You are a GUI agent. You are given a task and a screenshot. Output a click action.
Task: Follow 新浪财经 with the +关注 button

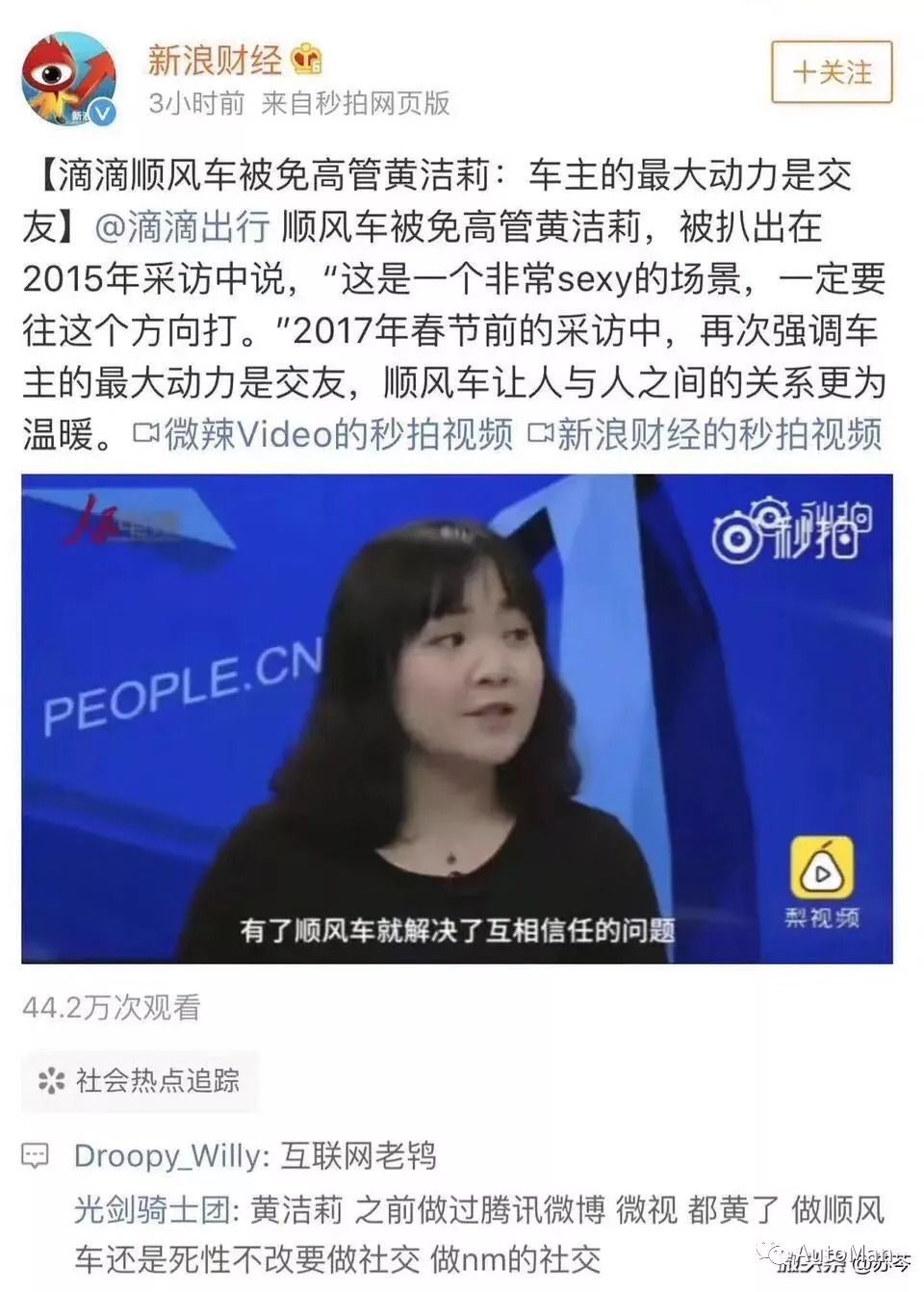coord(832,72)
